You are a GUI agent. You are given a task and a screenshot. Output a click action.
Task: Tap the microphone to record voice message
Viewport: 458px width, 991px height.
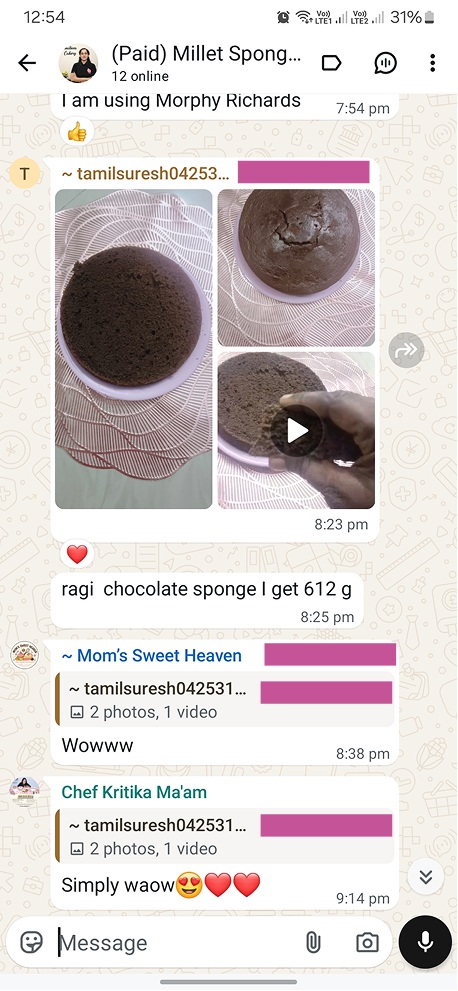(425, 942)
